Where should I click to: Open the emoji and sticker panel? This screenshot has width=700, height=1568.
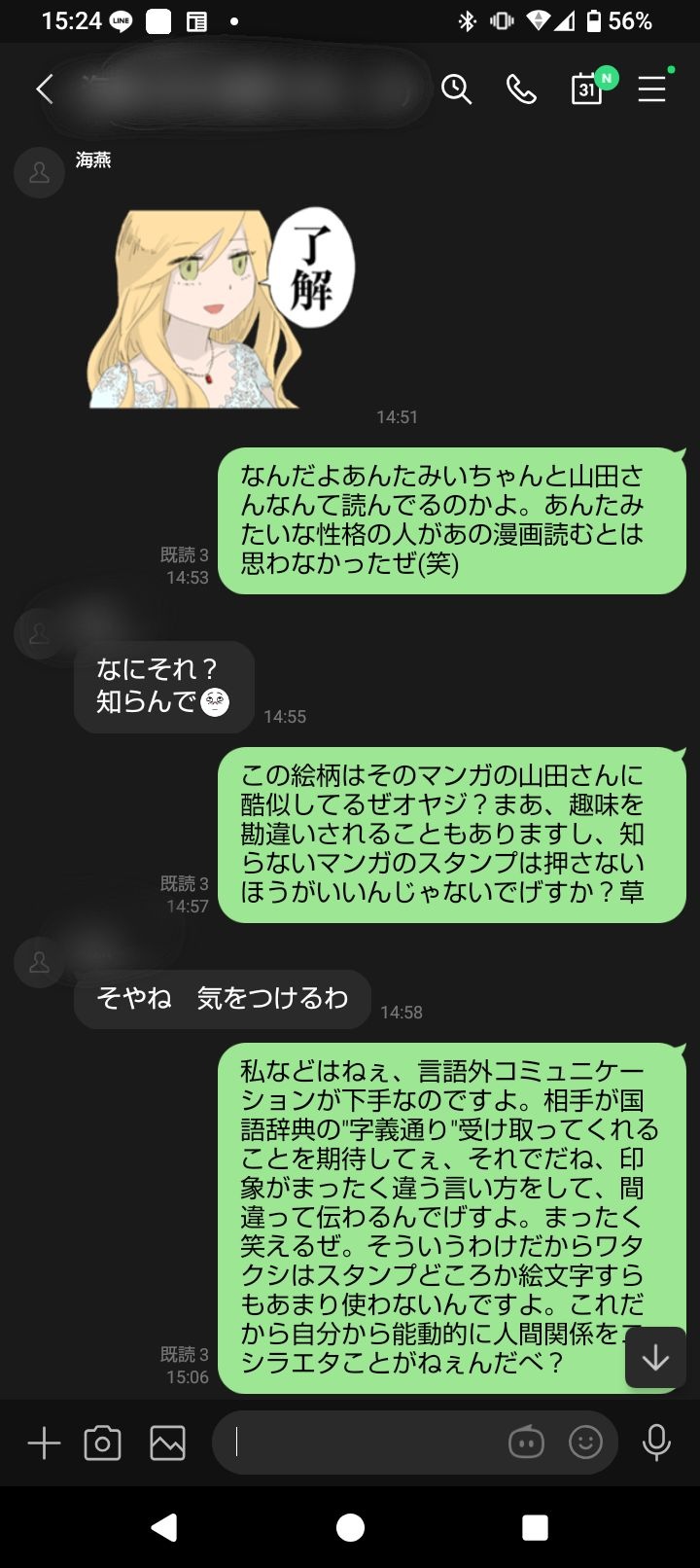tap(585, 1443)
